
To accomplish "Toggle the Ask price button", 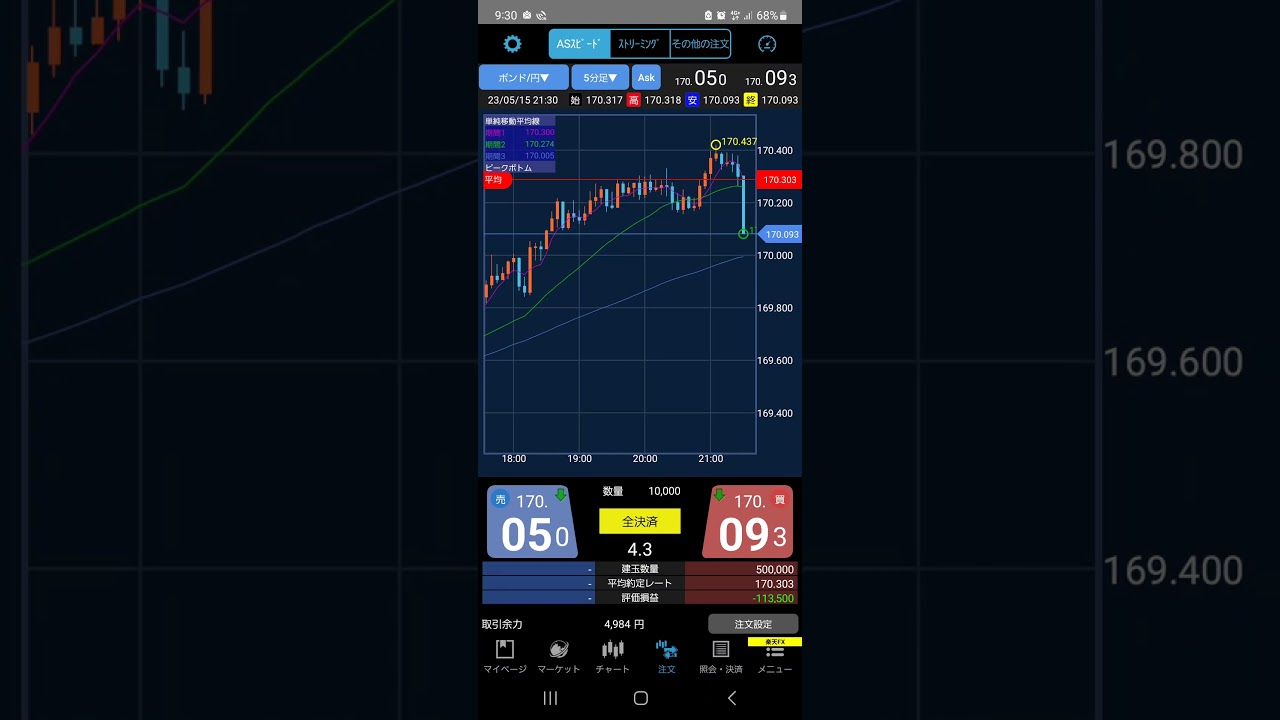I will [x=646, y=77].
